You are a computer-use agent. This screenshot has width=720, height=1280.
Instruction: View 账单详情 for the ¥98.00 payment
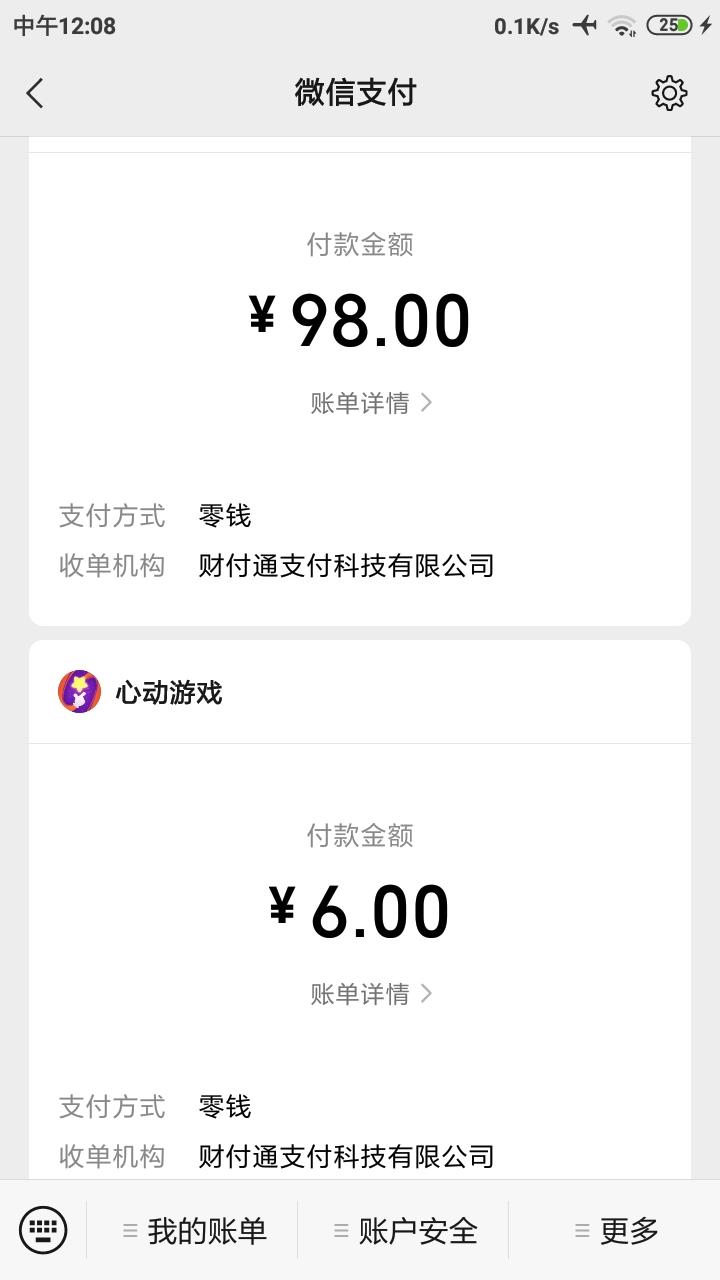click(x=371, y=403)
